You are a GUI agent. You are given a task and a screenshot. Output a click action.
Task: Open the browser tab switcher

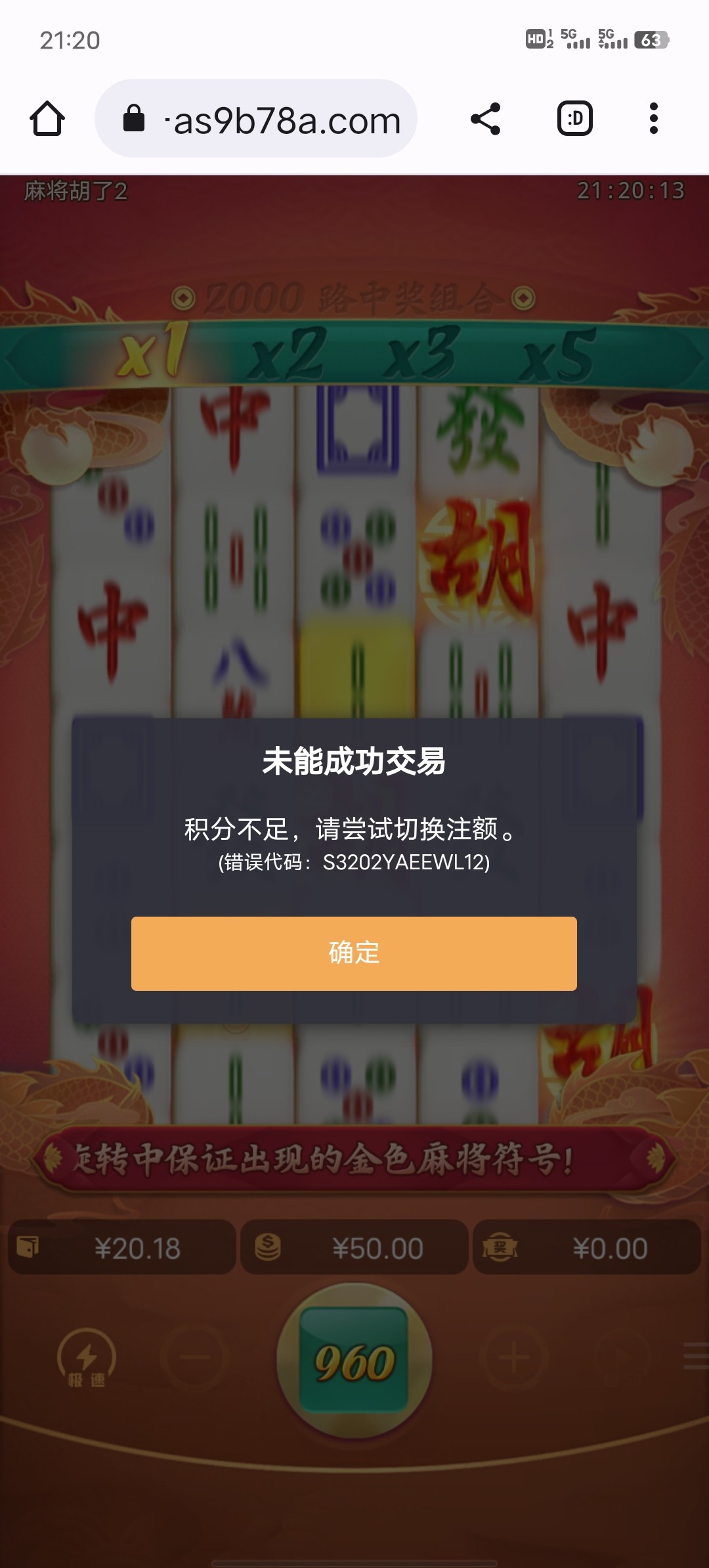point(574,119)
